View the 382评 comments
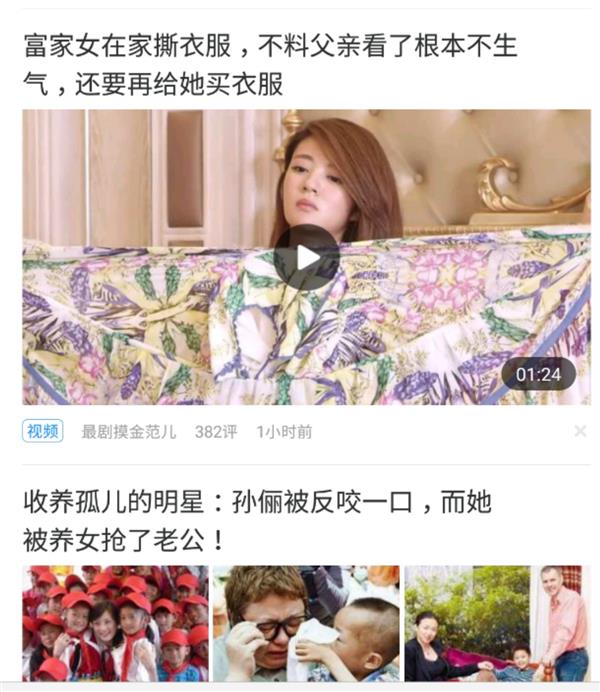The height and width of the screenshot is (692, 600). (215, 432)
